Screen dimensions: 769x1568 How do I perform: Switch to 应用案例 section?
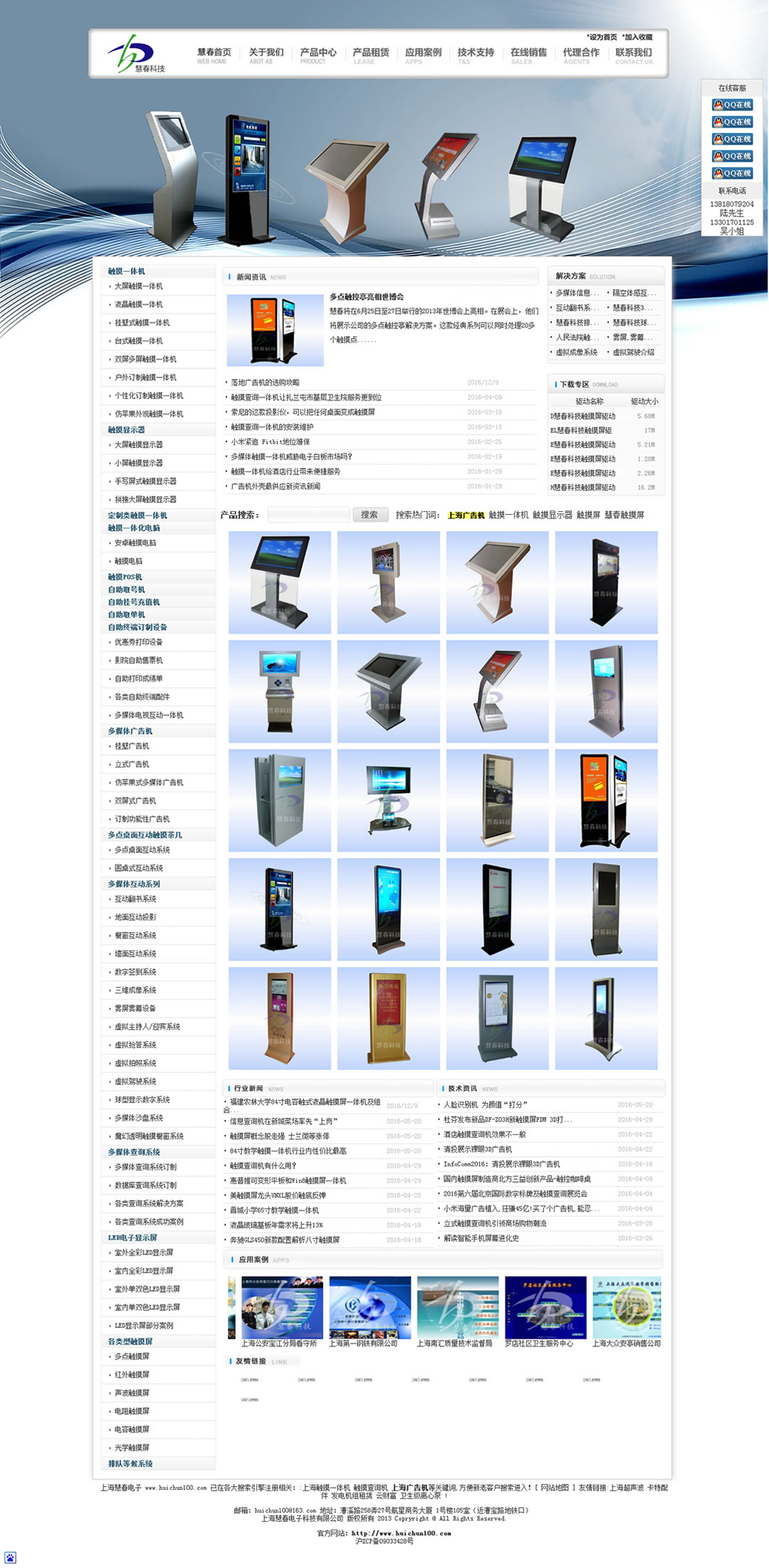tap(423, 53)
